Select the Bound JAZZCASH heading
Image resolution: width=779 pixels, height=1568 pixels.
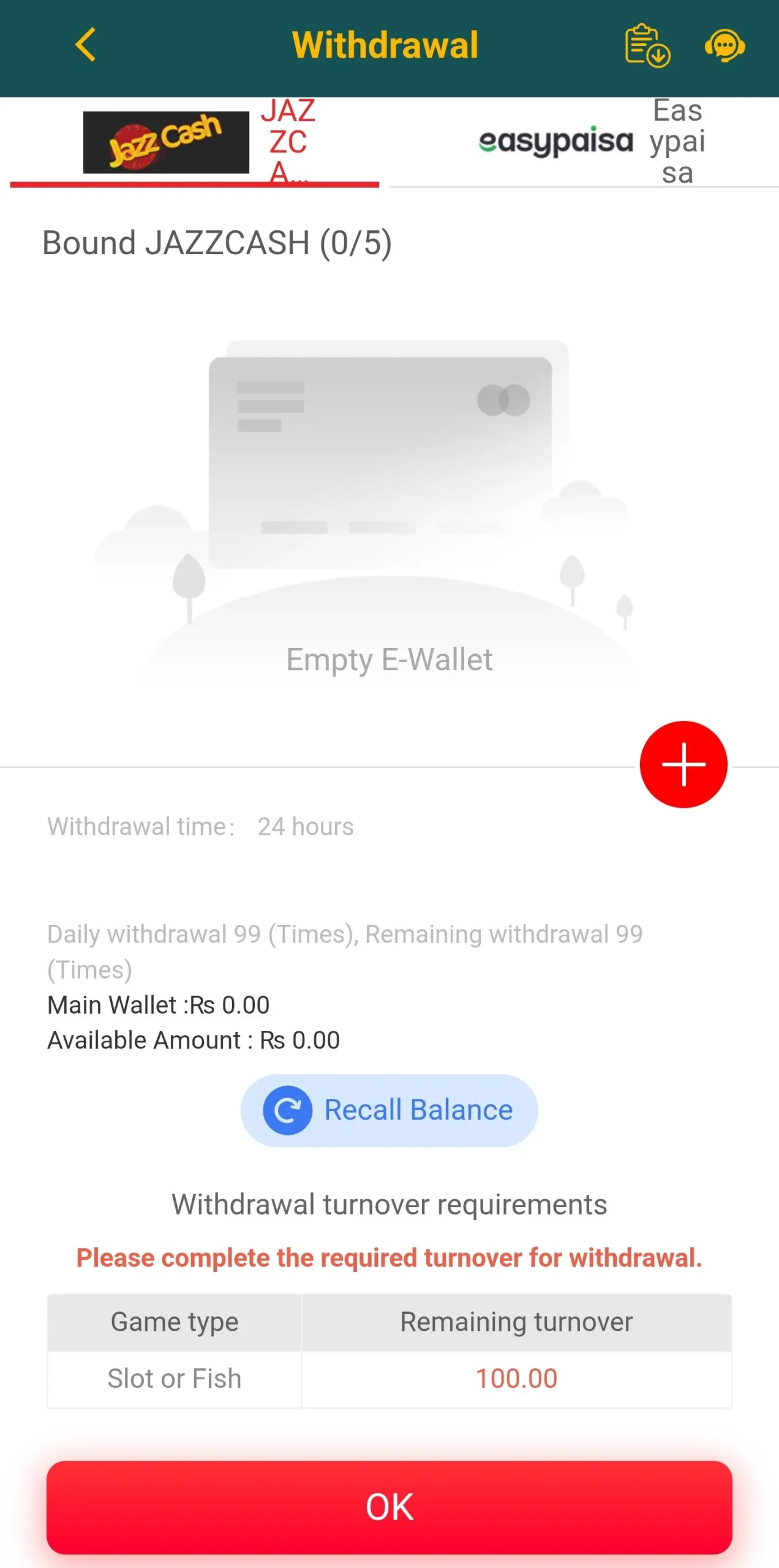click(216, 243)
